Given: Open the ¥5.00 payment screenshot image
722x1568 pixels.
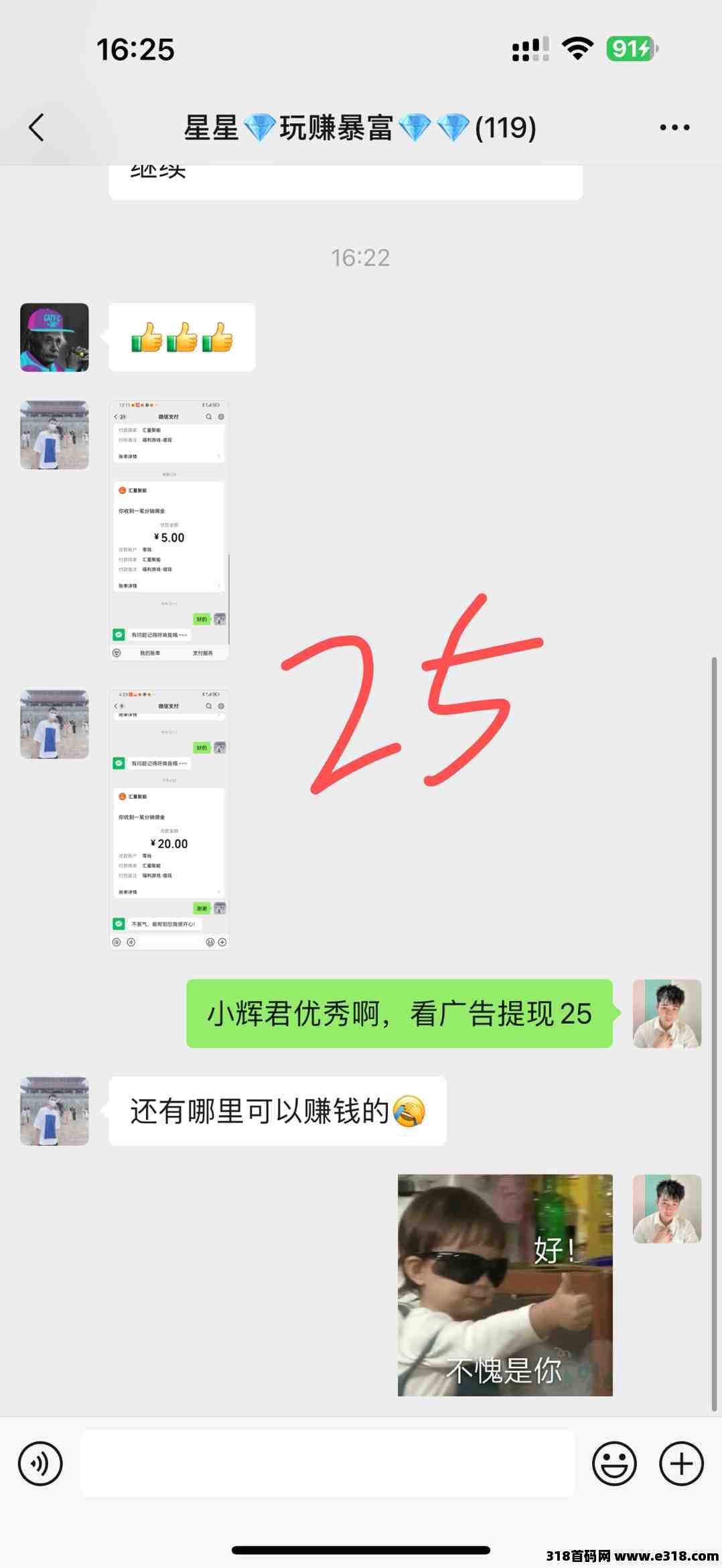Looking at the screenshot, I should coord(169,530).
